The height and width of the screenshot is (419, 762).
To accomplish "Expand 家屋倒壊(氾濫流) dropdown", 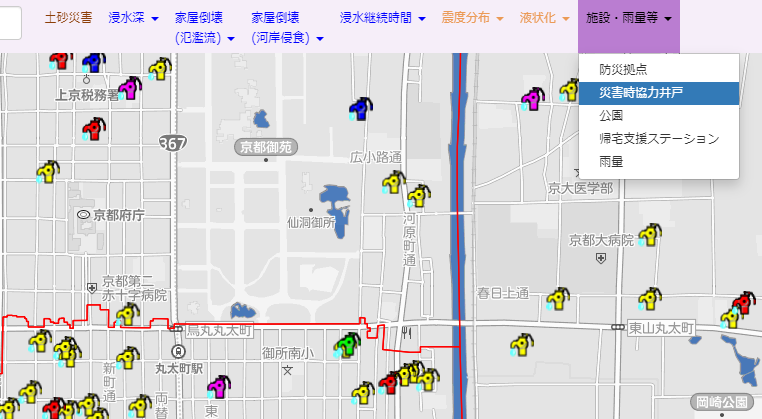I will 205,28.
